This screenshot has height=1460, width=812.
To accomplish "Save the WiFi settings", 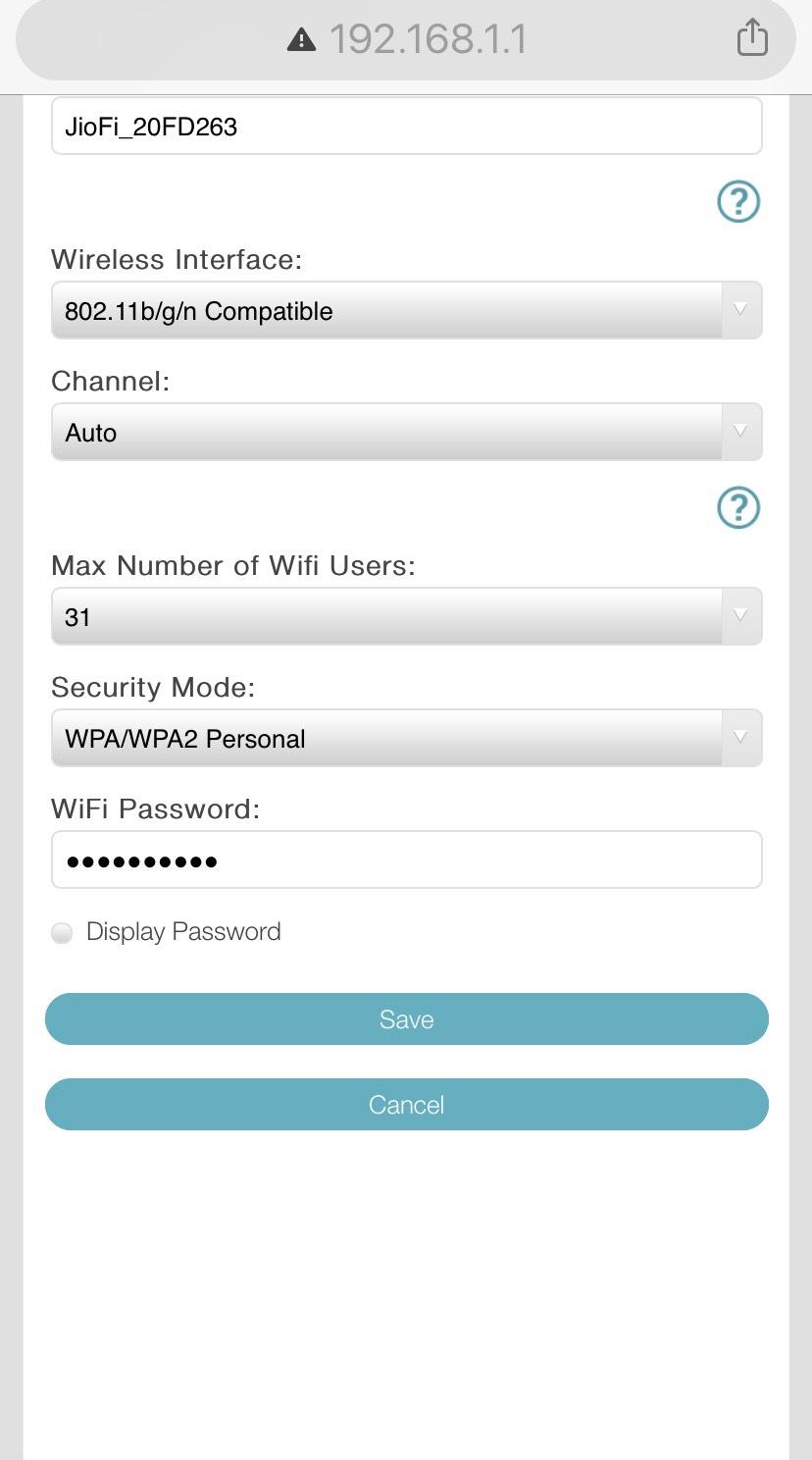I will (x=406, y=1019).
